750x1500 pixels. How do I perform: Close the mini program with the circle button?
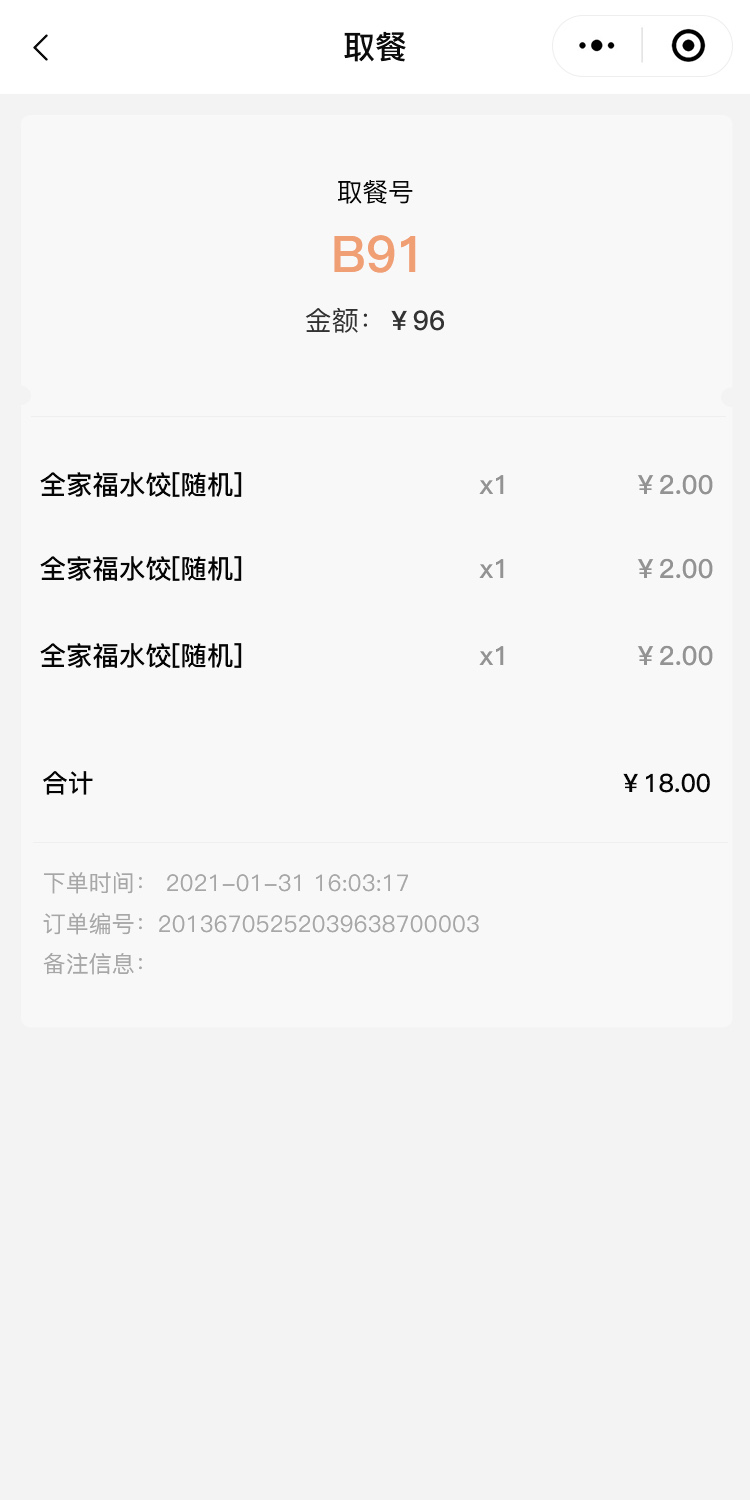point(688,46)
